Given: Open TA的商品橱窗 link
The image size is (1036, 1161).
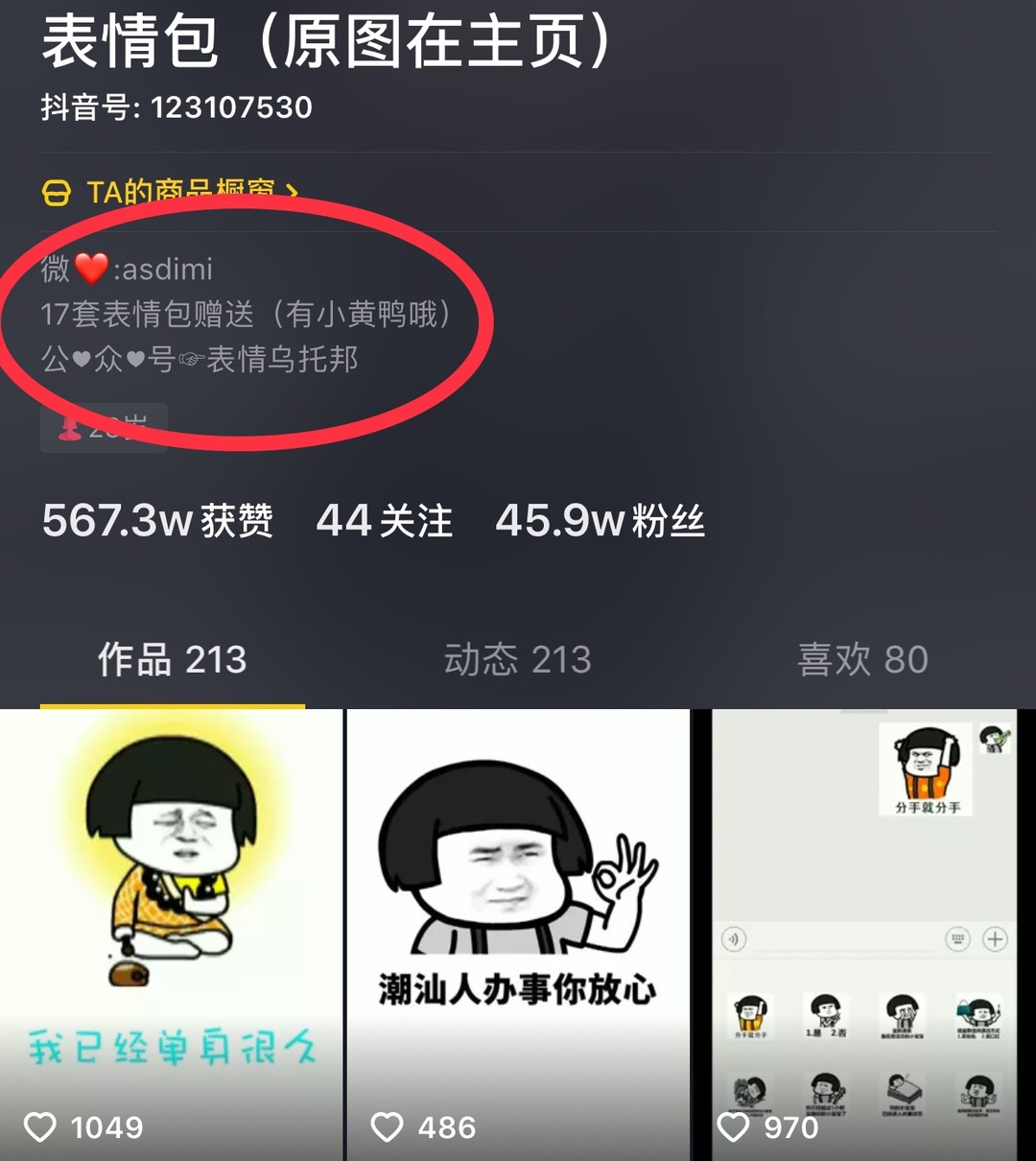Looking at the screenshot, I should click(x=171, y=193).
